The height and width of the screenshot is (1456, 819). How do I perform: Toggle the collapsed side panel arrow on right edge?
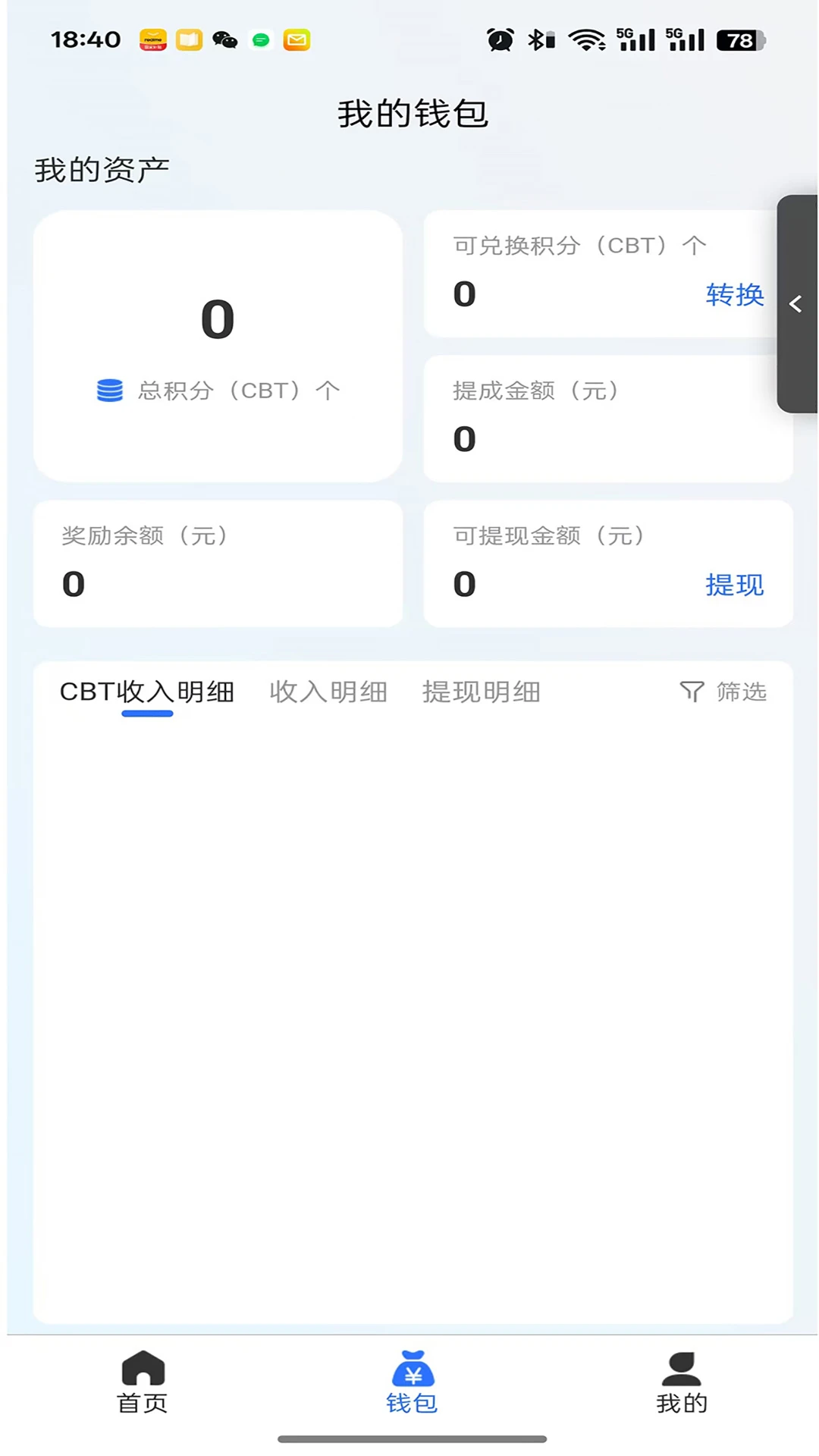(796, 303)
